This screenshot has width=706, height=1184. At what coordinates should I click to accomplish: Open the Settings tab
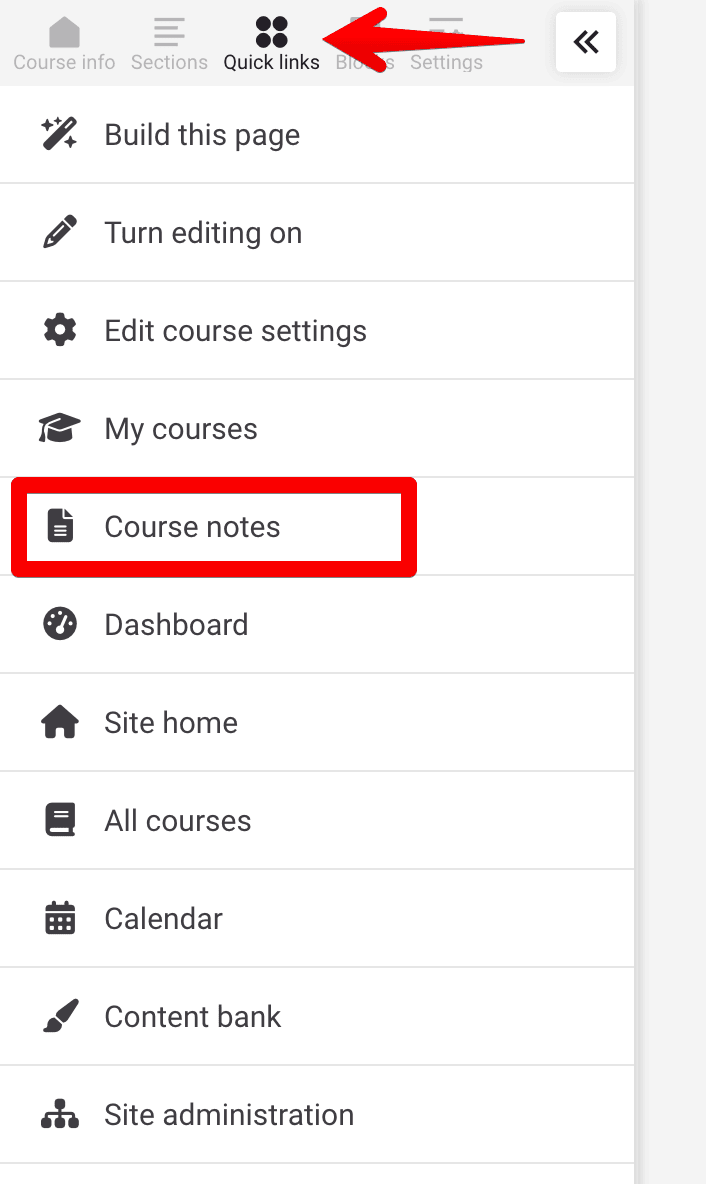(446, 44)
